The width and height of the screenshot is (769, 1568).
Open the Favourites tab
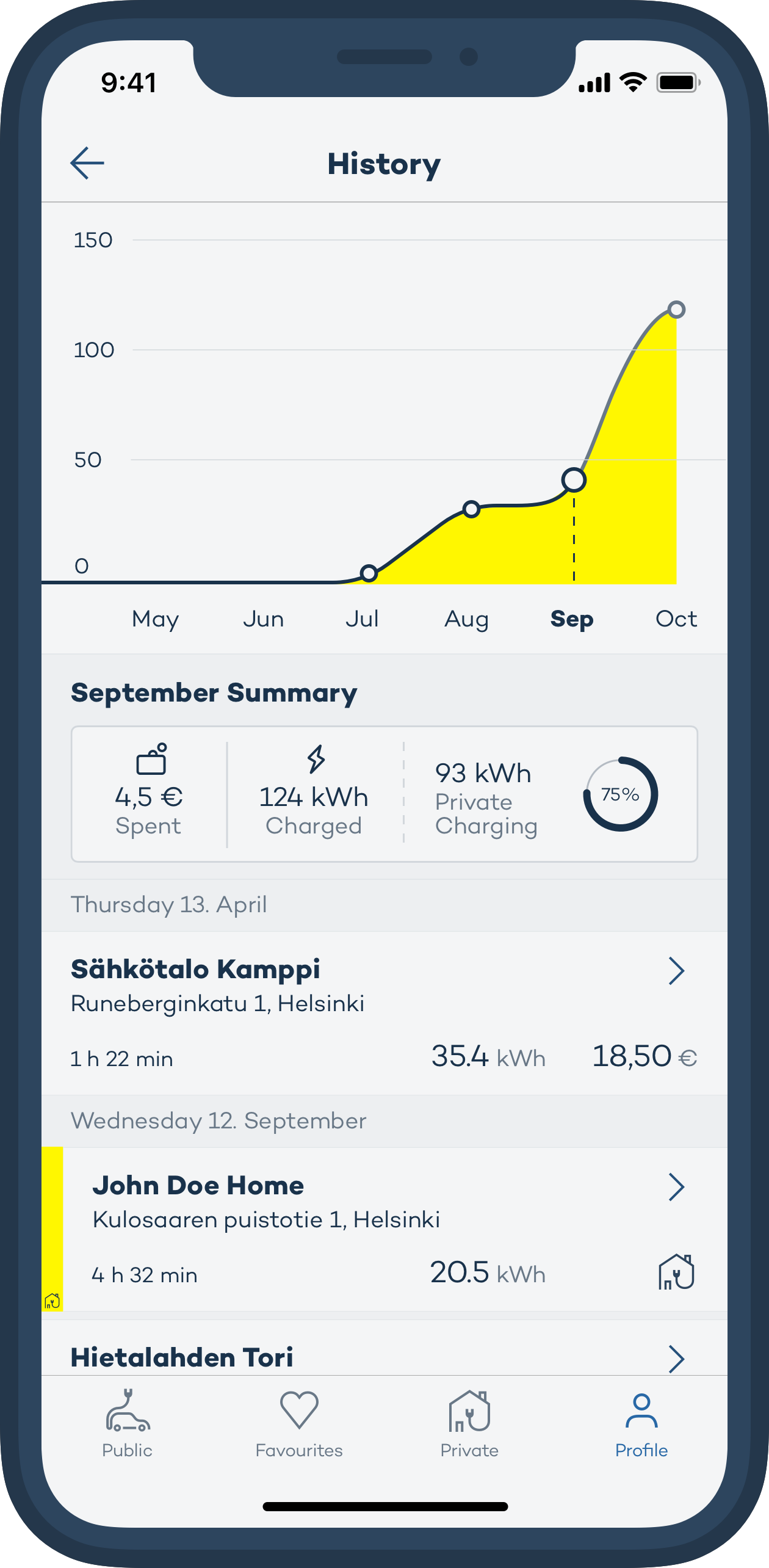(299, 1424)
